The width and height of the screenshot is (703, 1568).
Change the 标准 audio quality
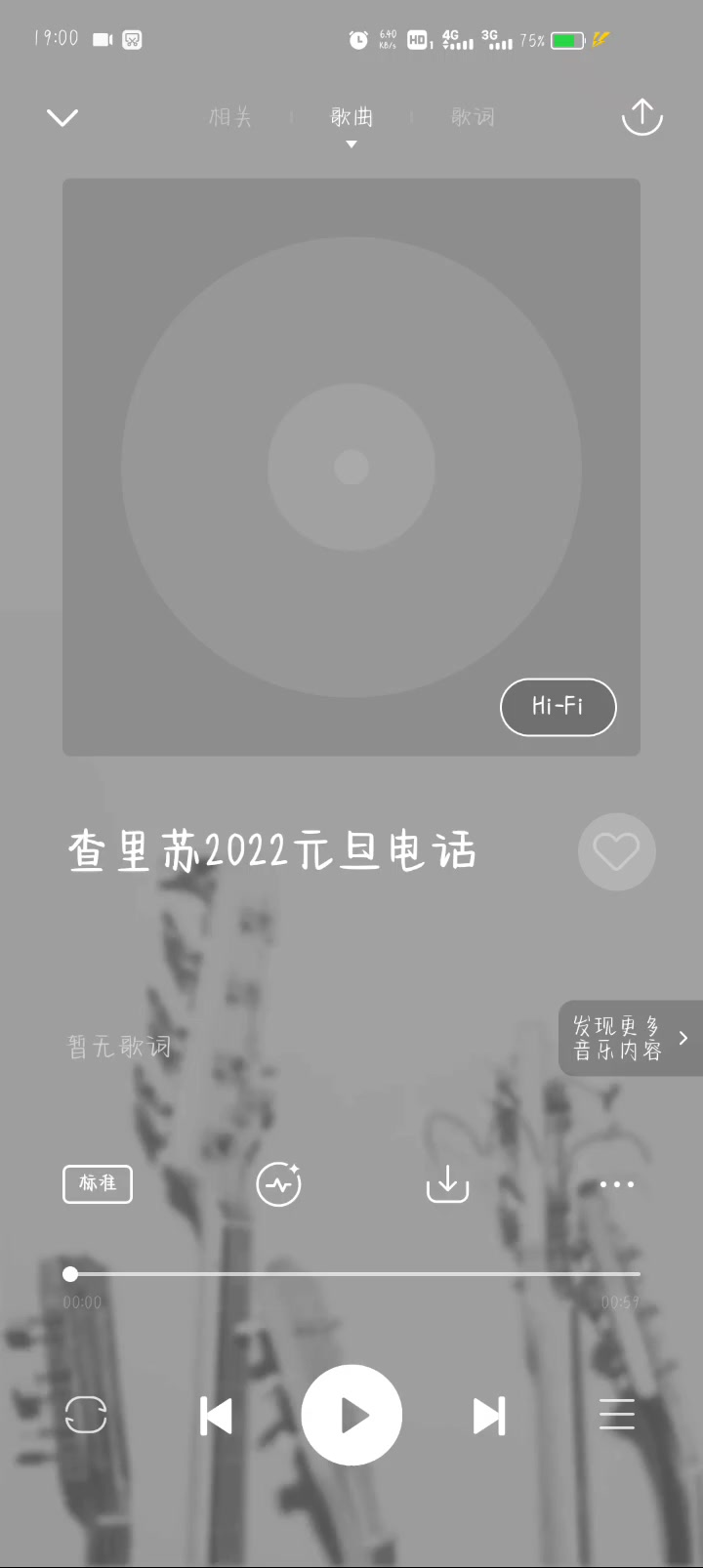tap(98, 1183)
